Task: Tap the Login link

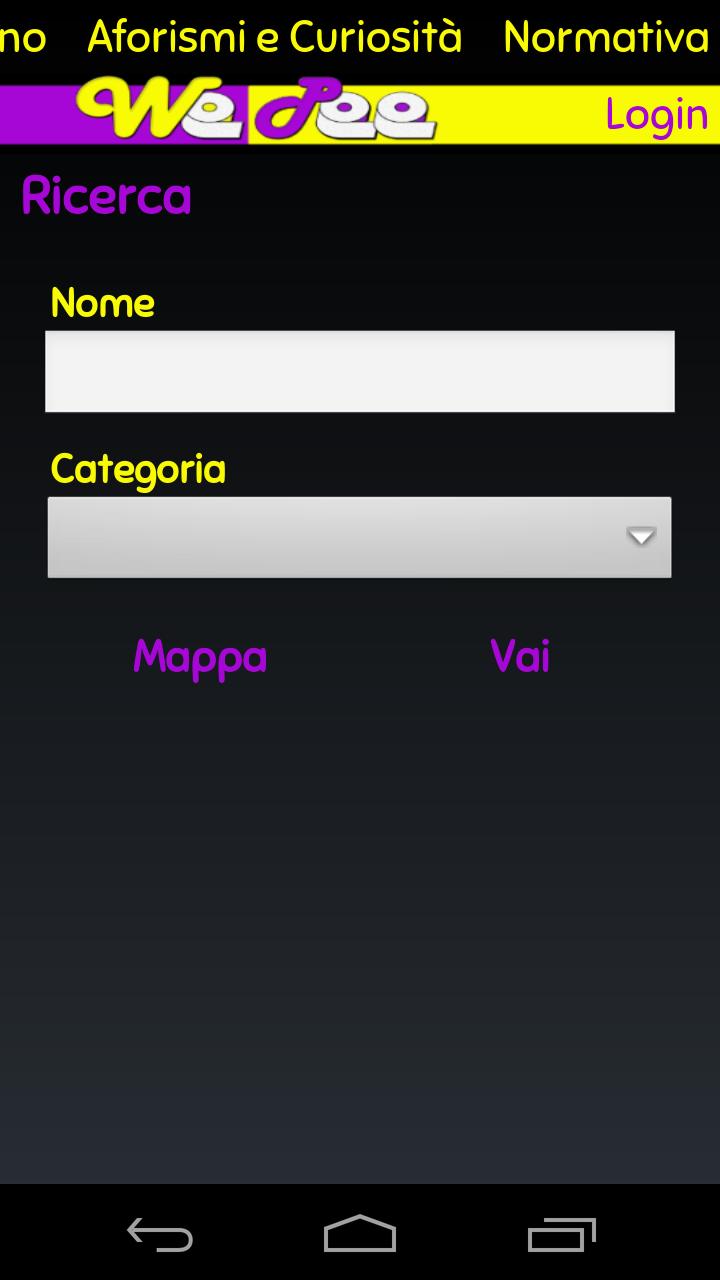Action: pyautogui.click(x=656, y=115)
